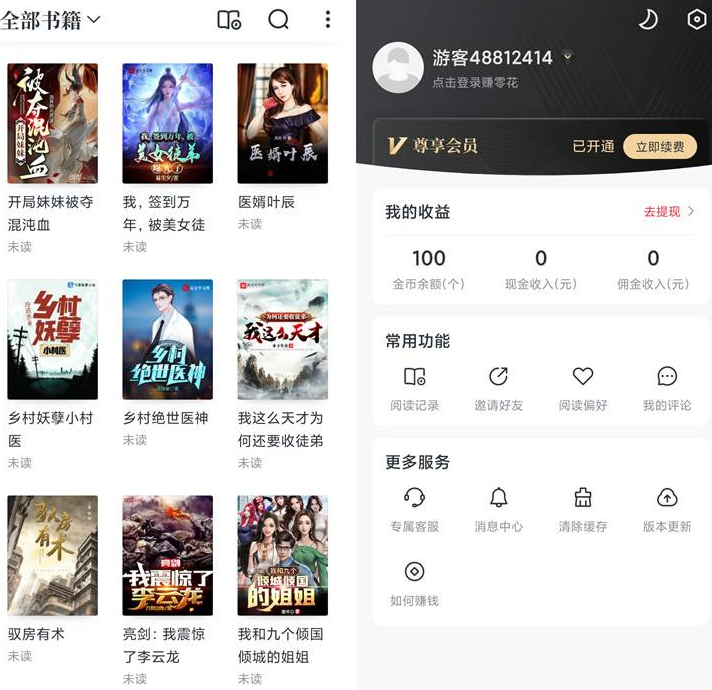Open settings with the hexagon icon

point(697,19)
